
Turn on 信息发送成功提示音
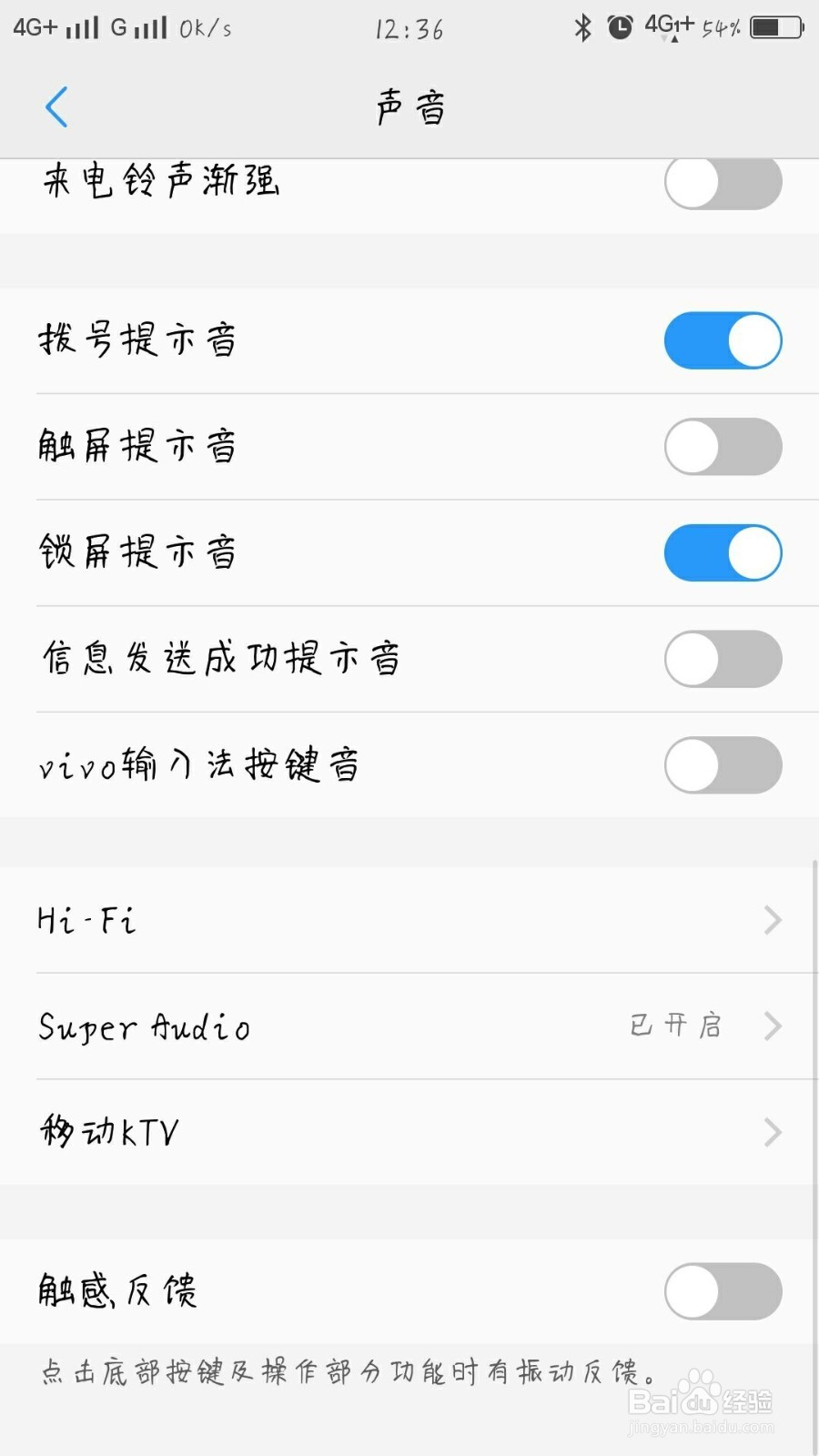tap(723, 659)
